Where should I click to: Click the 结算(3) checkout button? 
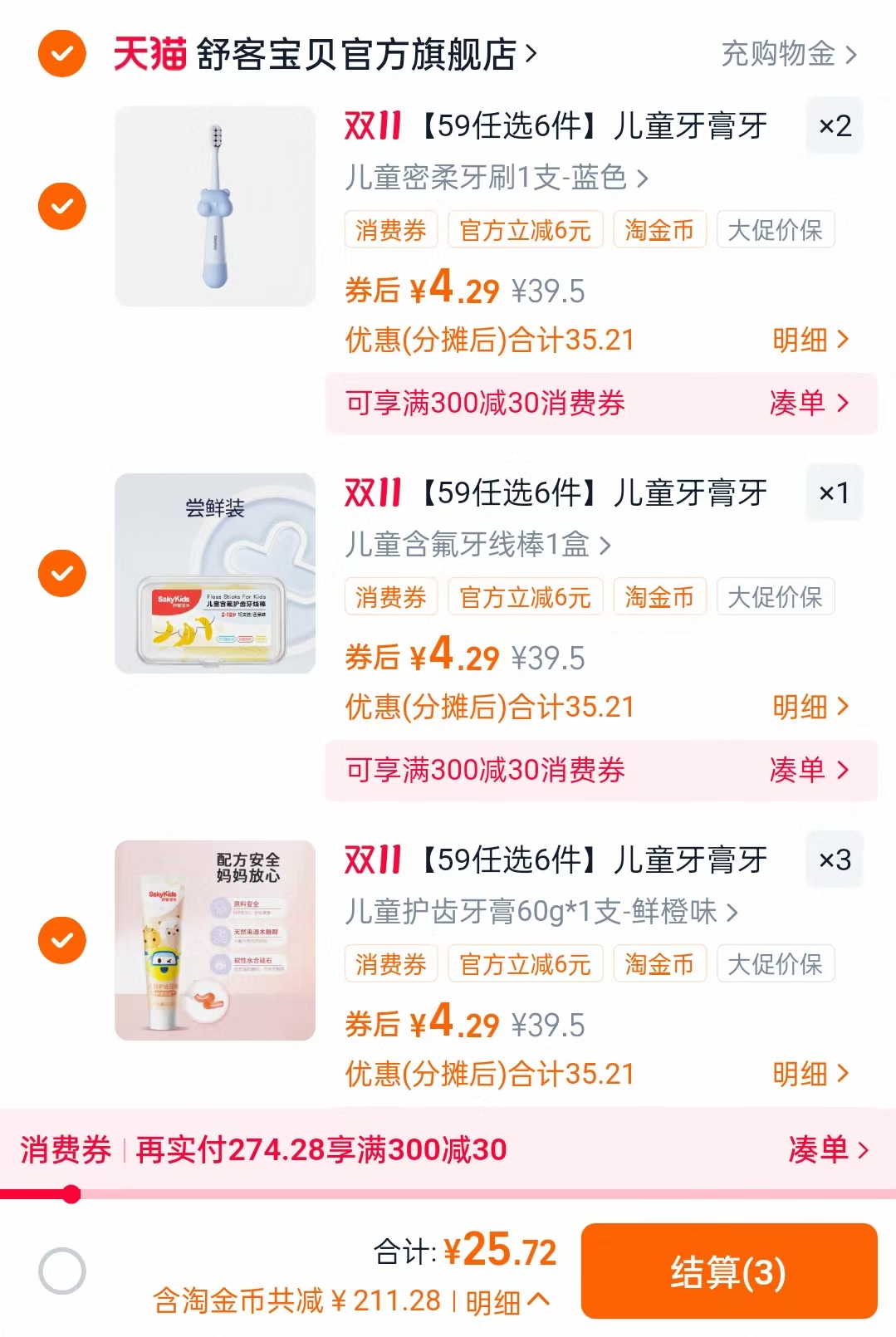(x=729, y=1271)
